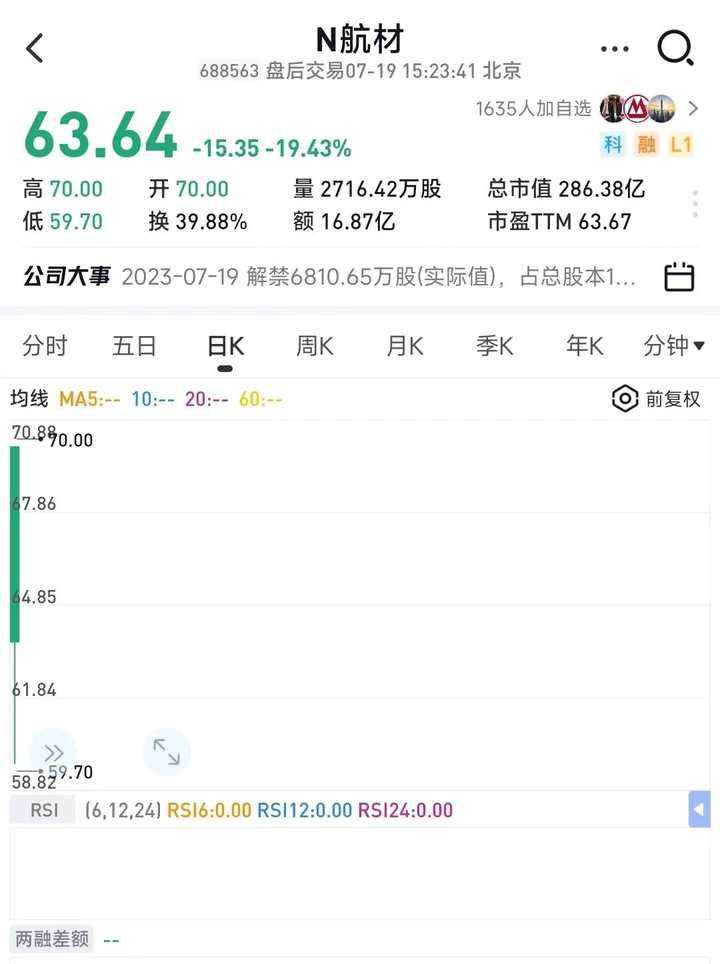Image resolution: width=720 pixels, height=964 pixels.
Task: Open the three-dot more options menu
Action: [614, 48]
